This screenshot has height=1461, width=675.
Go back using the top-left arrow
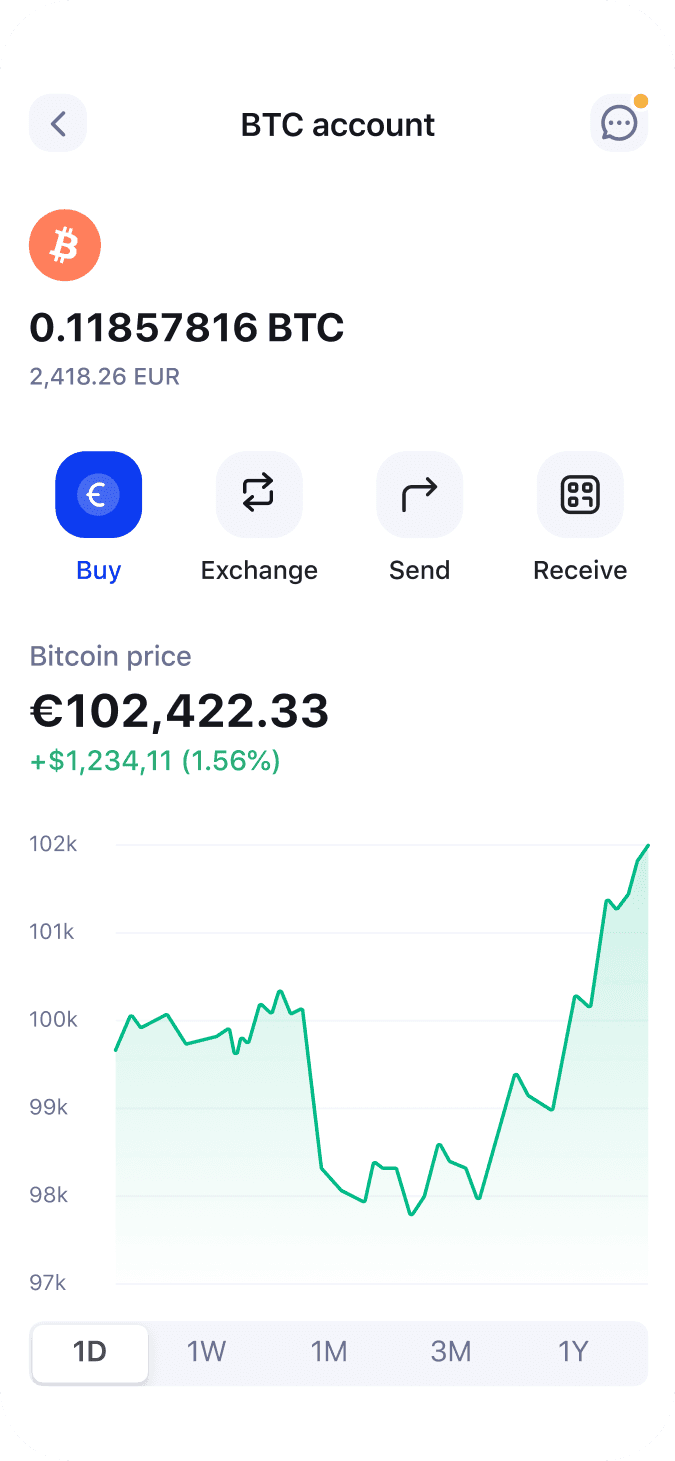(58, 124)
